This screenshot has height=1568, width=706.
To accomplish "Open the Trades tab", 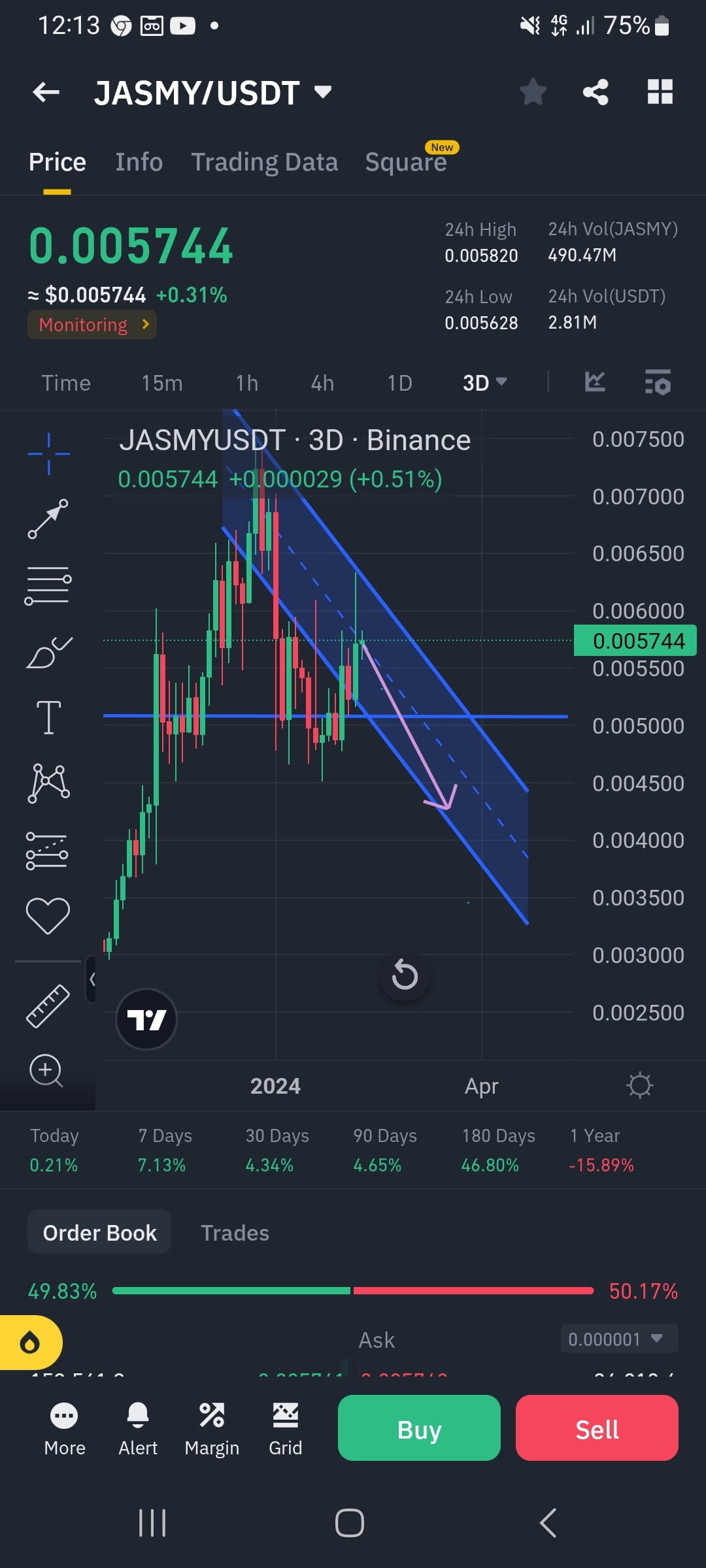I will pyautogui.click(x=235, y=1232).
